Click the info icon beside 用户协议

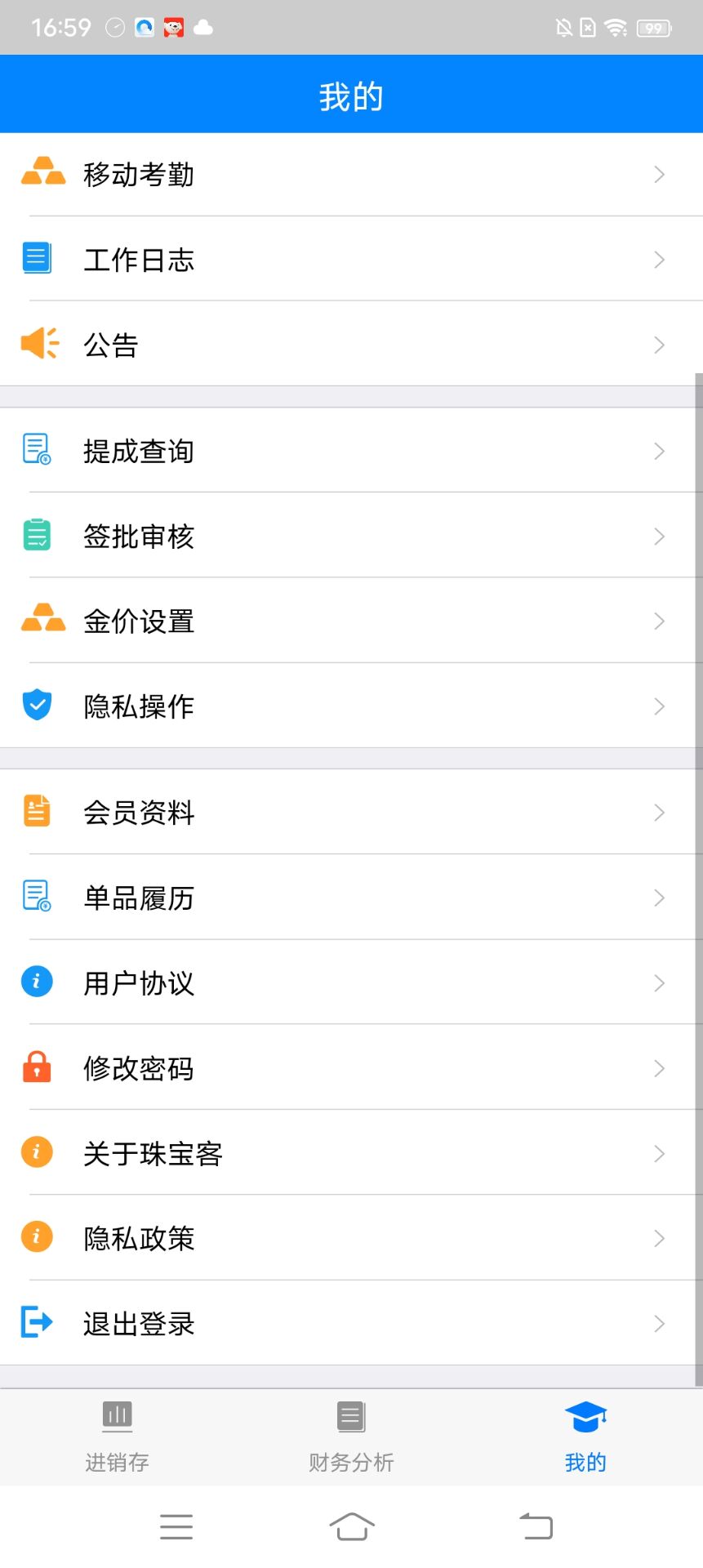[x=36, y=981]
